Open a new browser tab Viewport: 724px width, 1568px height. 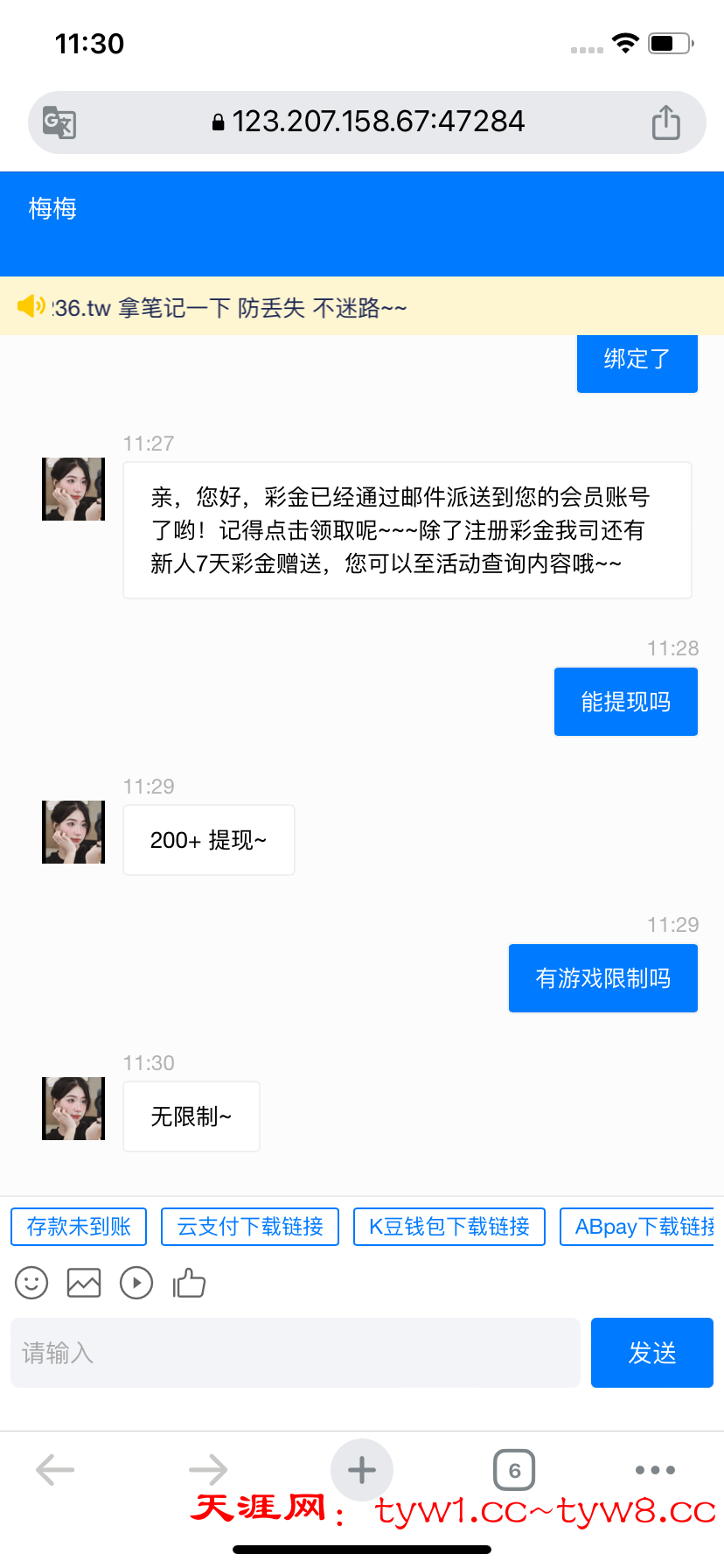[362, 1470]
